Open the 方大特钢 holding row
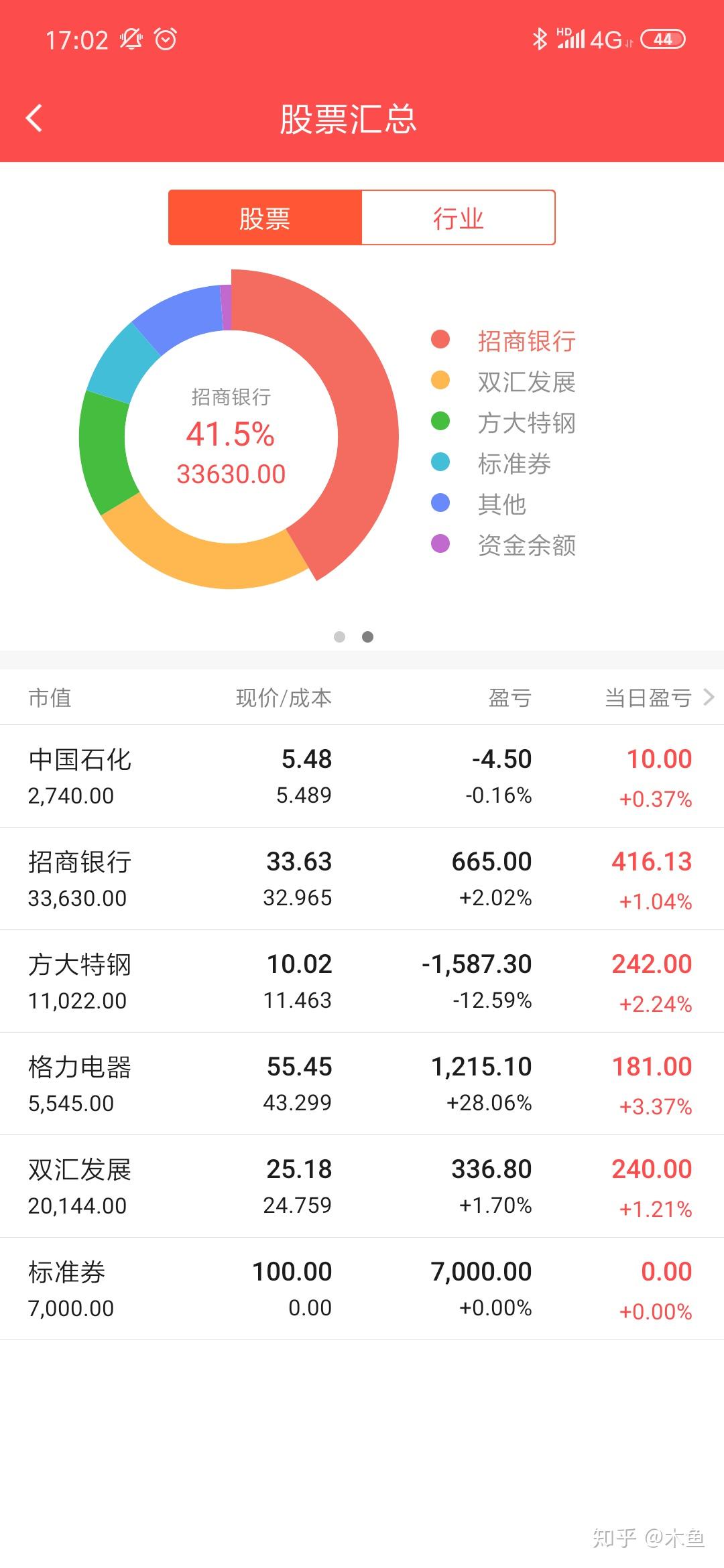 coord(362,981)
